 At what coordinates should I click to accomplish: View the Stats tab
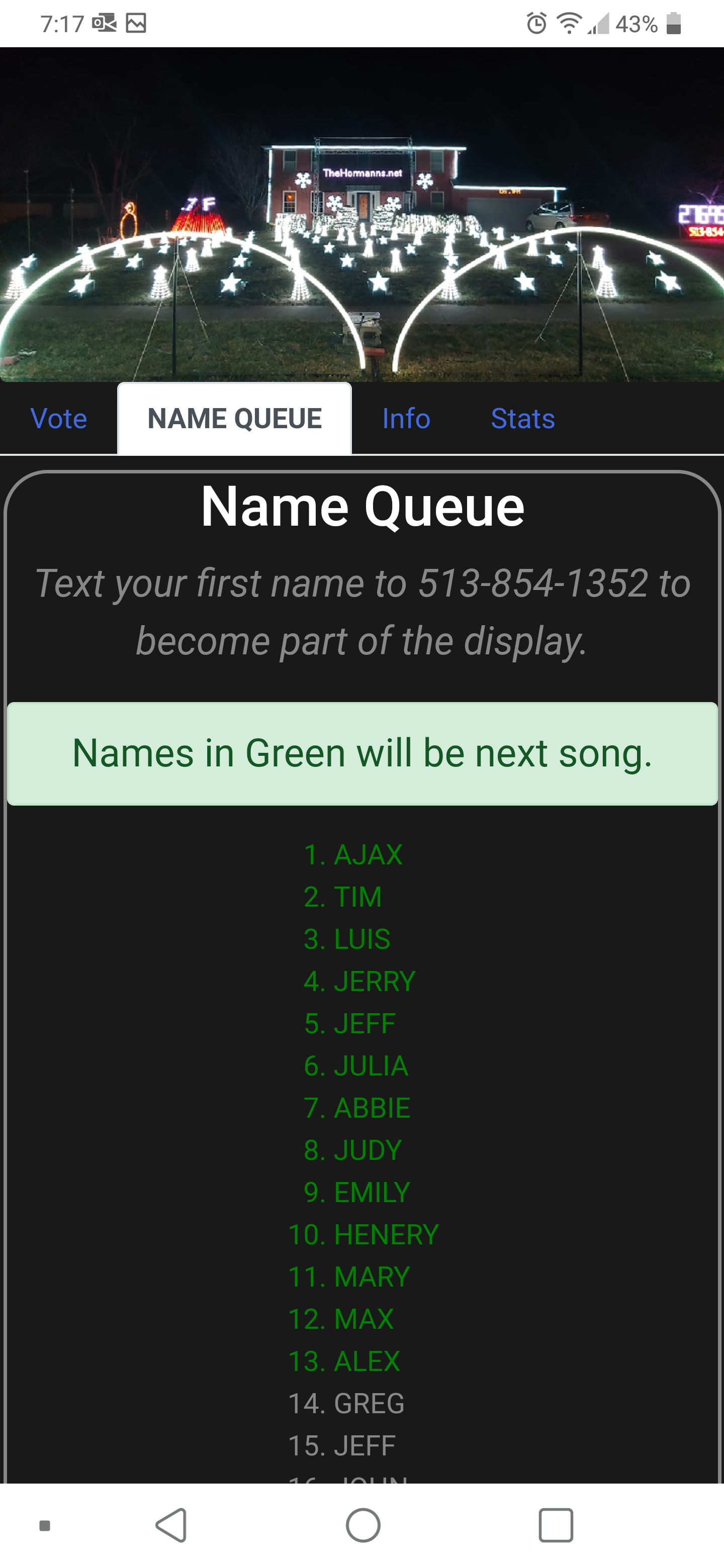click(522, 419)
